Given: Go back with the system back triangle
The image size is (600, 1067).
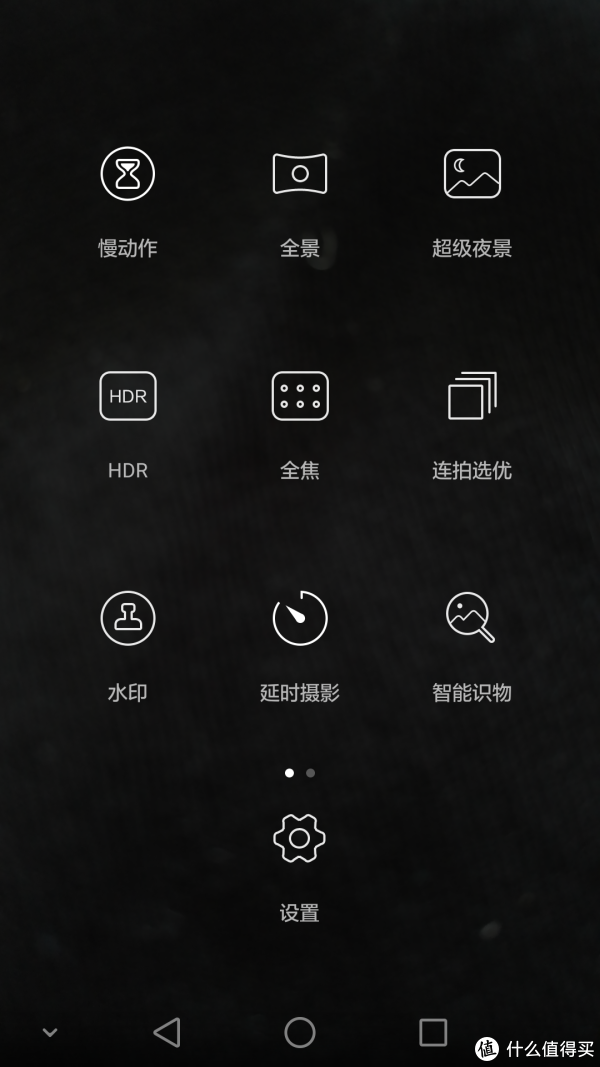Looking at the screenshot, I should (167, 1032).
